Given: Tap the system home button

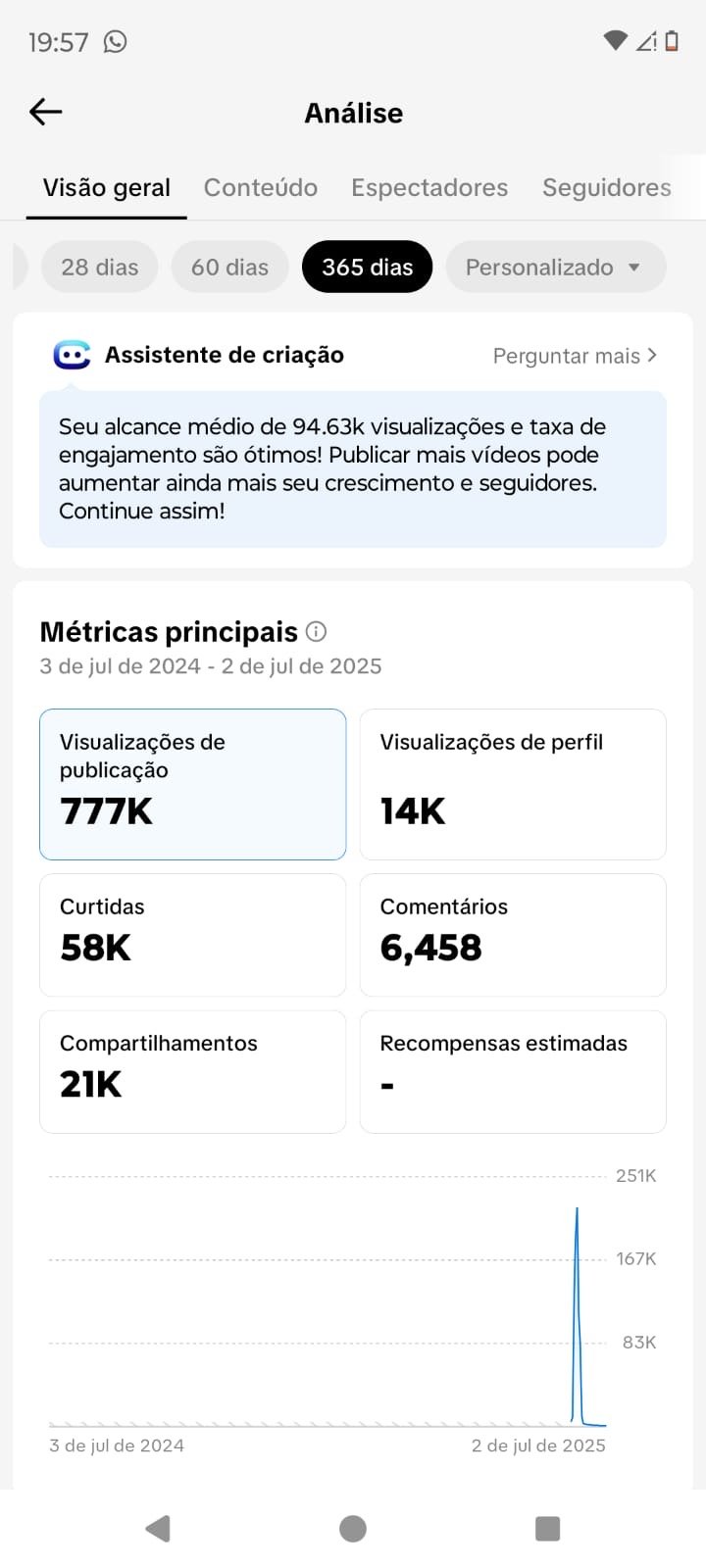Looking at the screenshot, I should tap(353, 1529).
